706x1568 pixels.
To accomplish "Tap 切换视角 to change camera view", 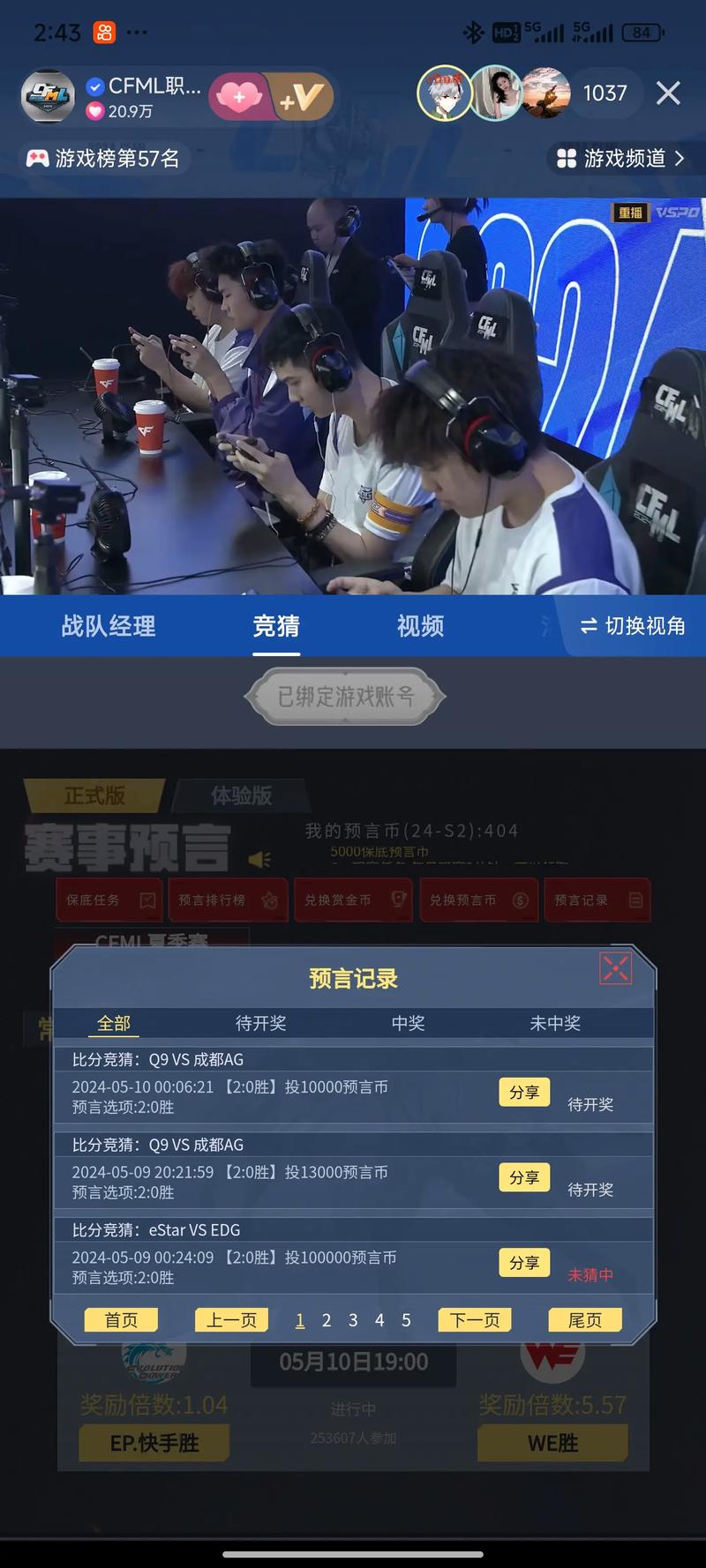I will click(633, 626).
